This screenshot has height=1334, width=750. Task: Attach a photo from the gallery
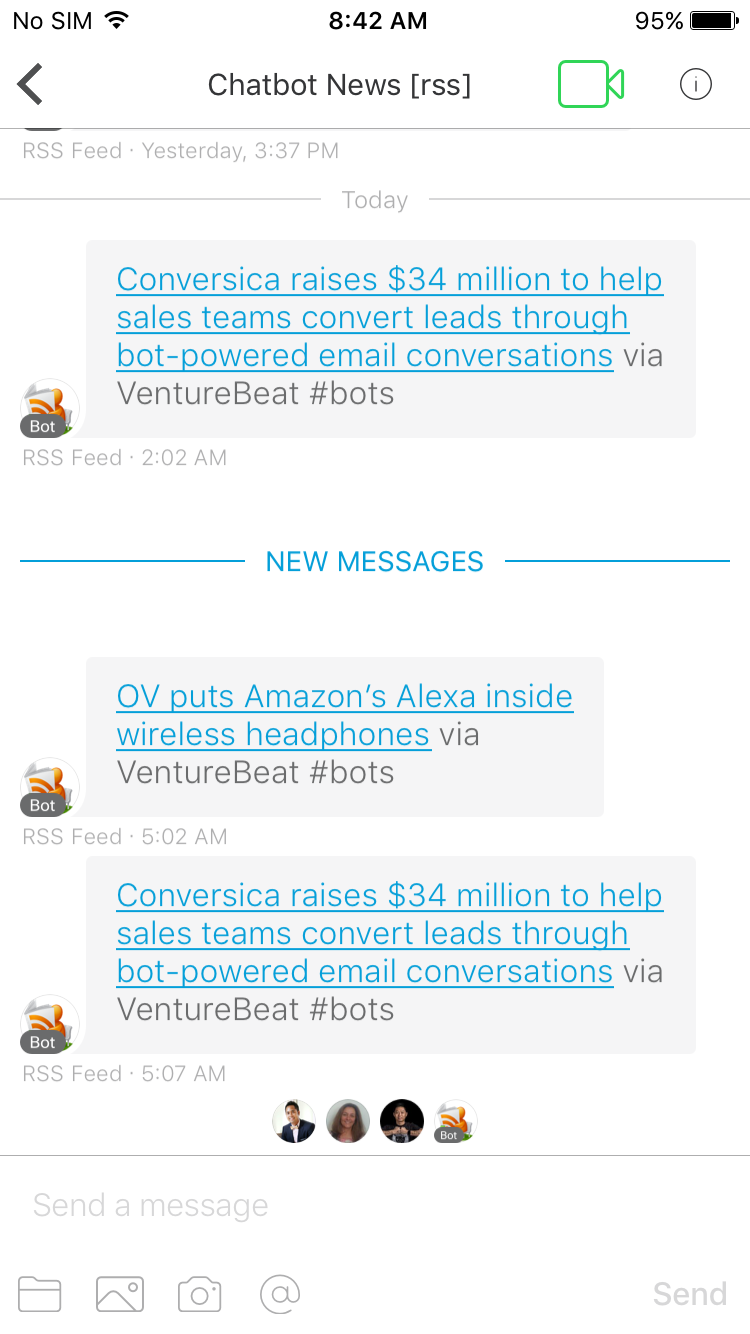coord(120,1294)
